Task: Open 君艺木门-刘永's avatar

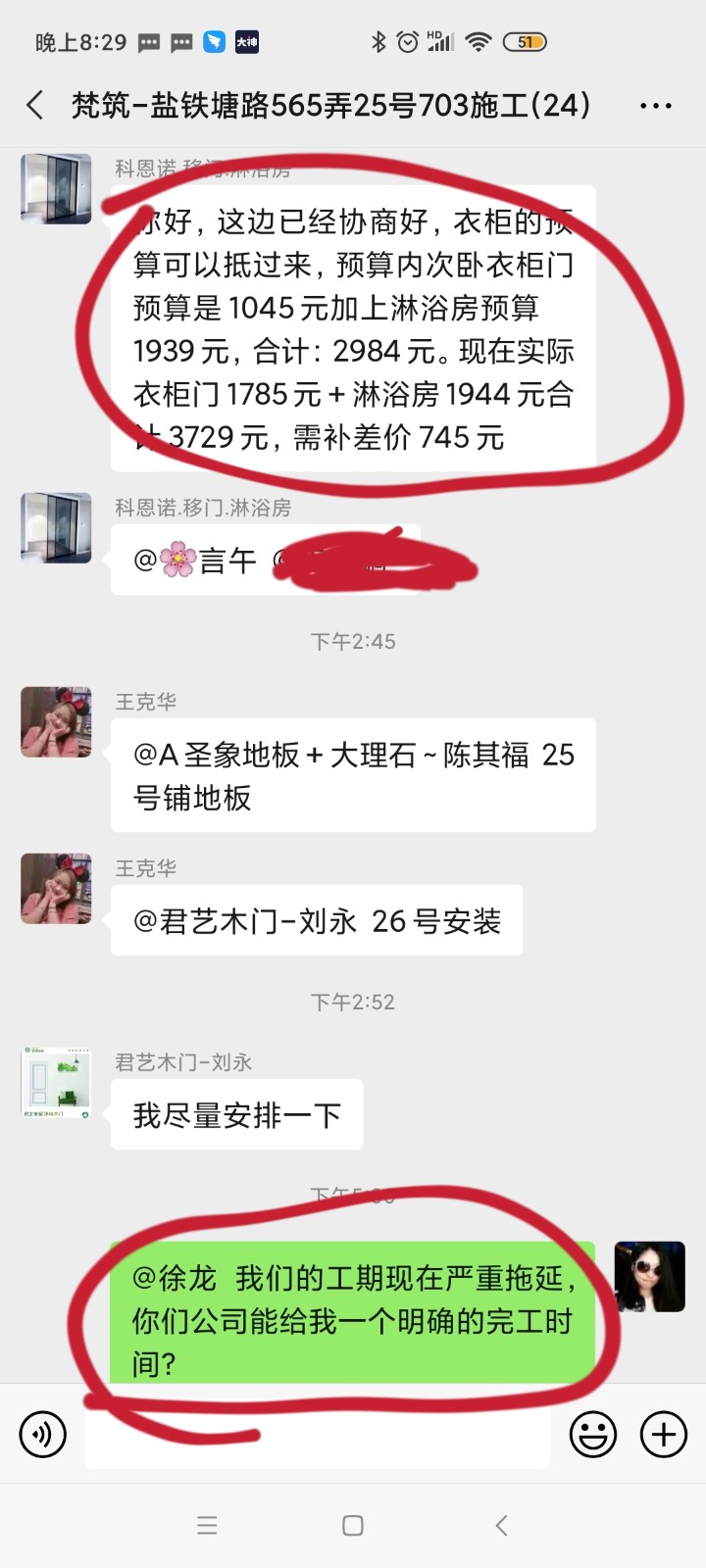Action: 57,1083
